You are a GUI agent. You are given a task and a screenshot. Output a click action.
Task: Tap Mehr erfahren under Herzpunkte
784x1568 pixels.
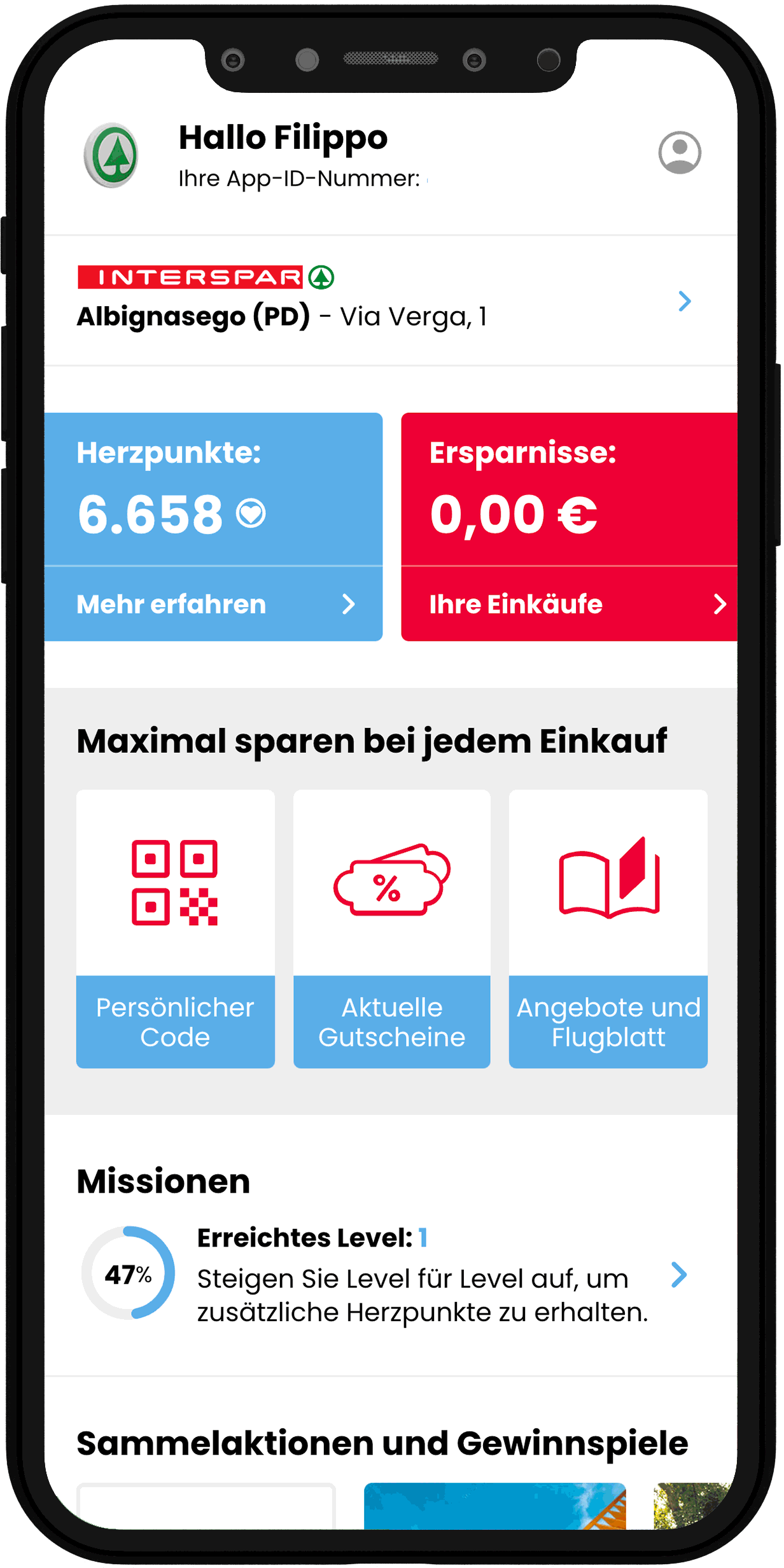214,605
